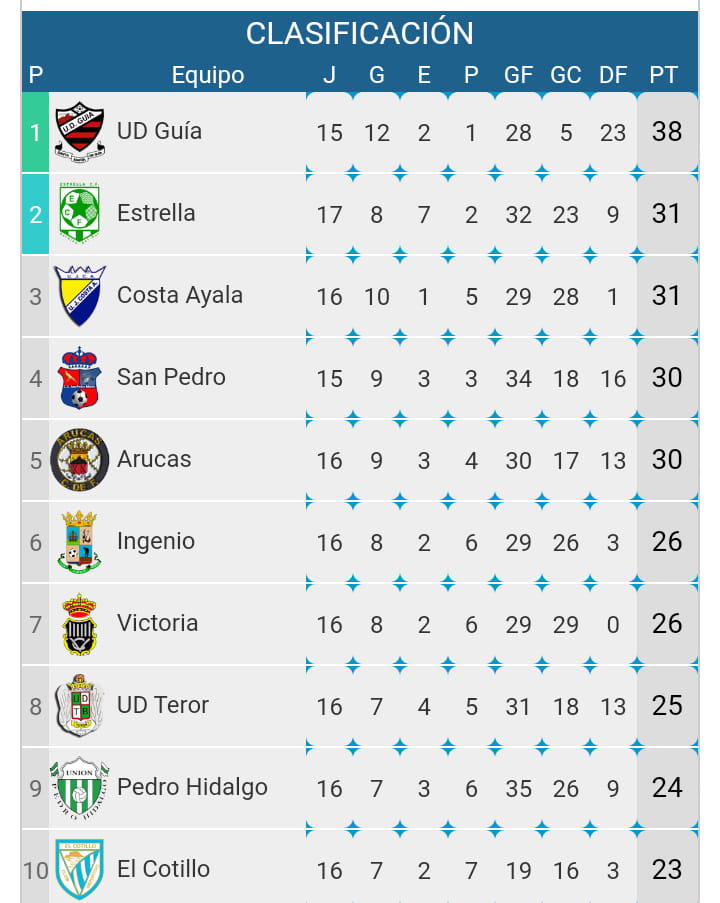Select El Cotillo in the classification
Image resolution: width=720 pixels, height=903 pixels.
pyautogui.click(x=163, y=868)
